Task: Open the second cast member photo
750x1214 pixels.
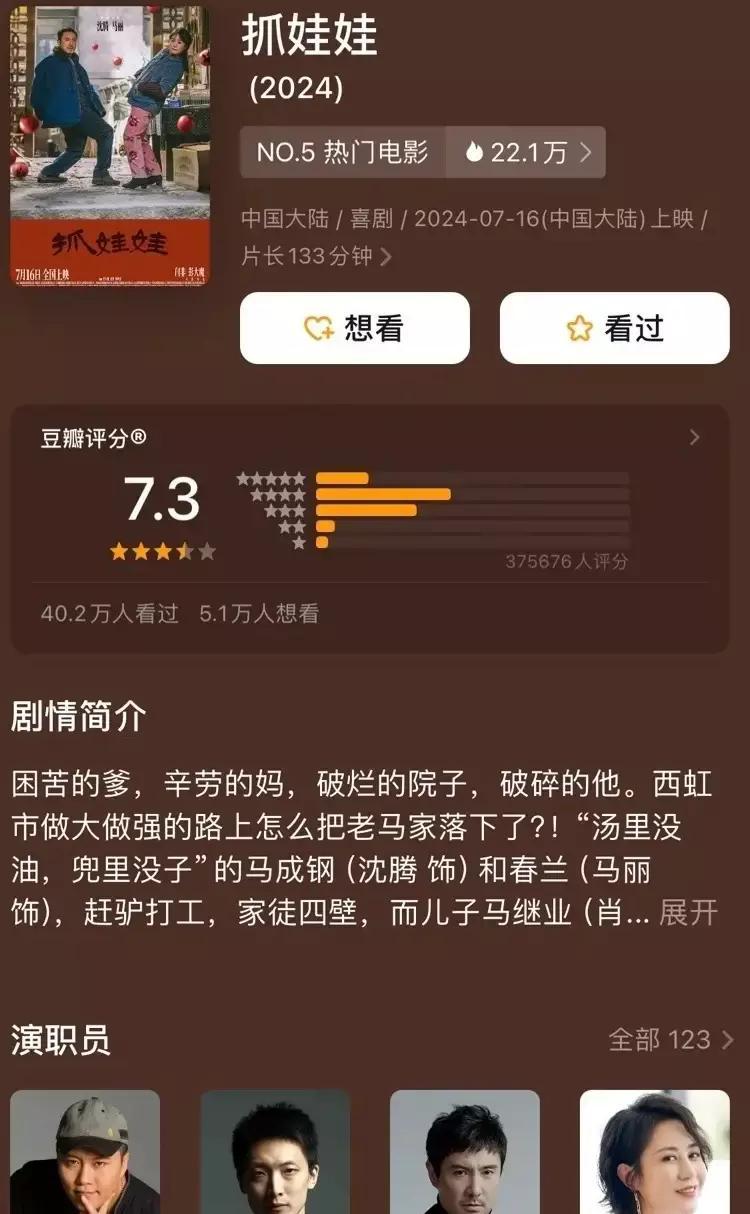Action: pos(275,1152)
